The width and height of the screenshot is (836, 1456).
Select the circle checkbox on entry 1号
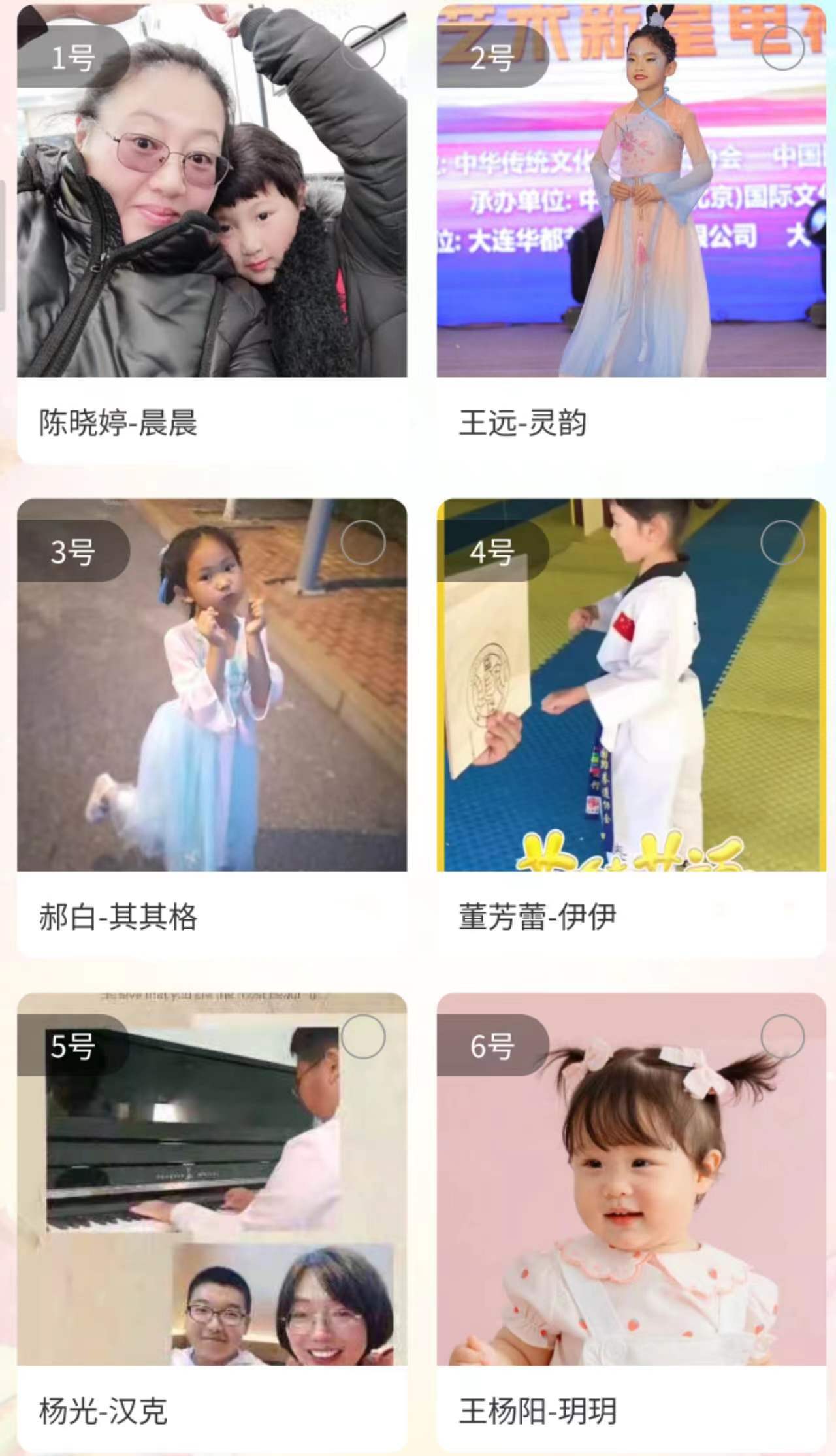pos(363,48)
